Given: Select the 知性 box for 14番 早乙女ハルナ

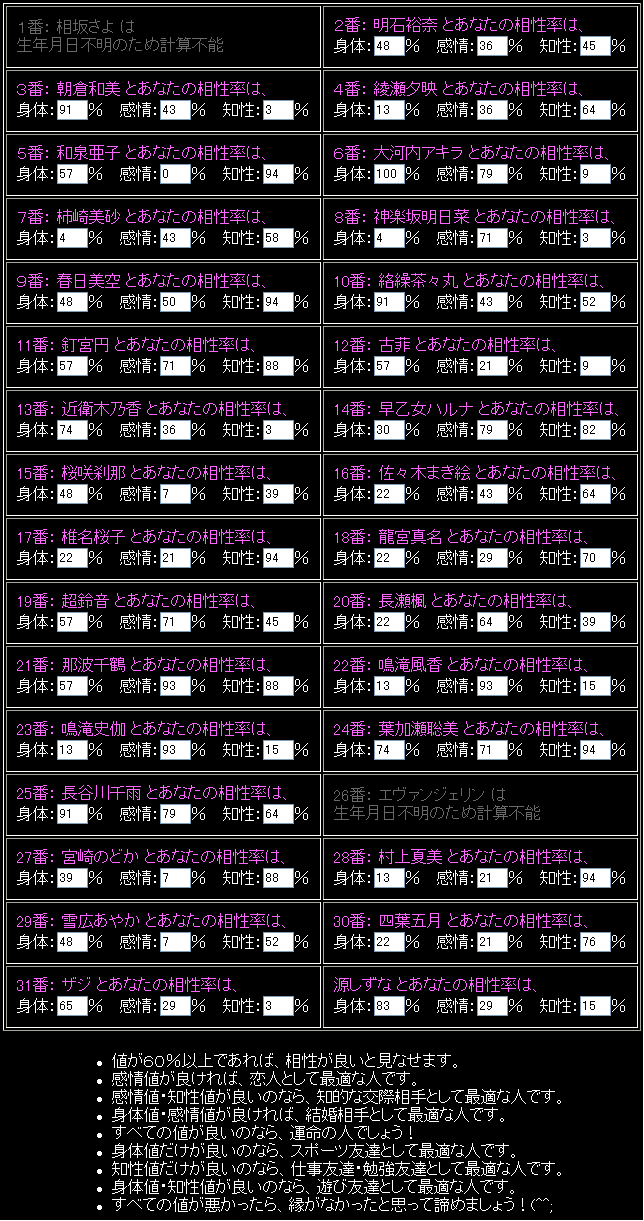Looking at the screenshot, I should (593, 430).
